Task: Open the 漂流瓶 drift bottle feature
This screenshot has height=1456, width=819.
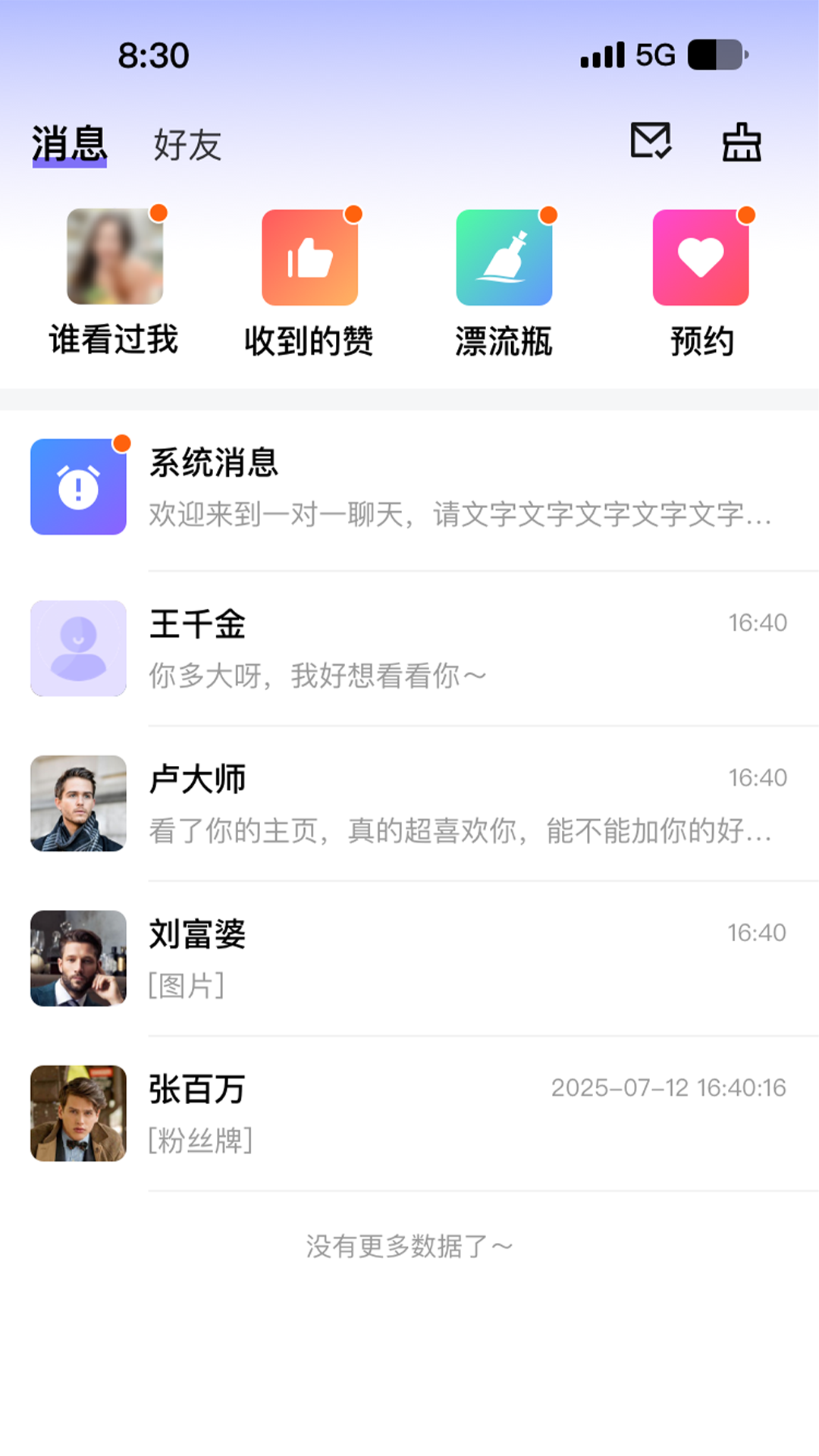Action: coord(505,256)
